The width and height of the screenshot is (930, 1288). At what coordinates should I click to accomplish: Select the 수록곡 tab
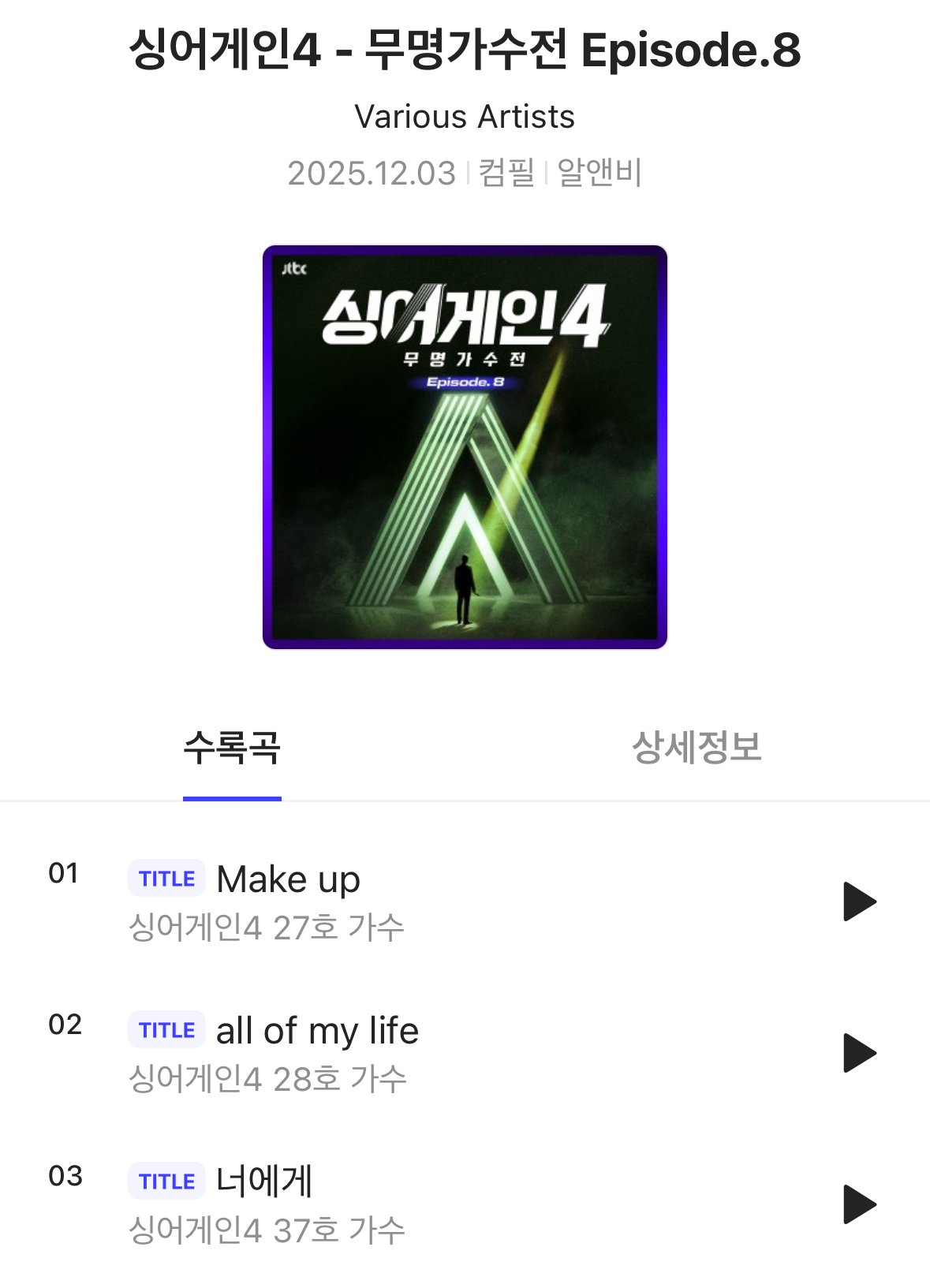[x=232, y=747]
